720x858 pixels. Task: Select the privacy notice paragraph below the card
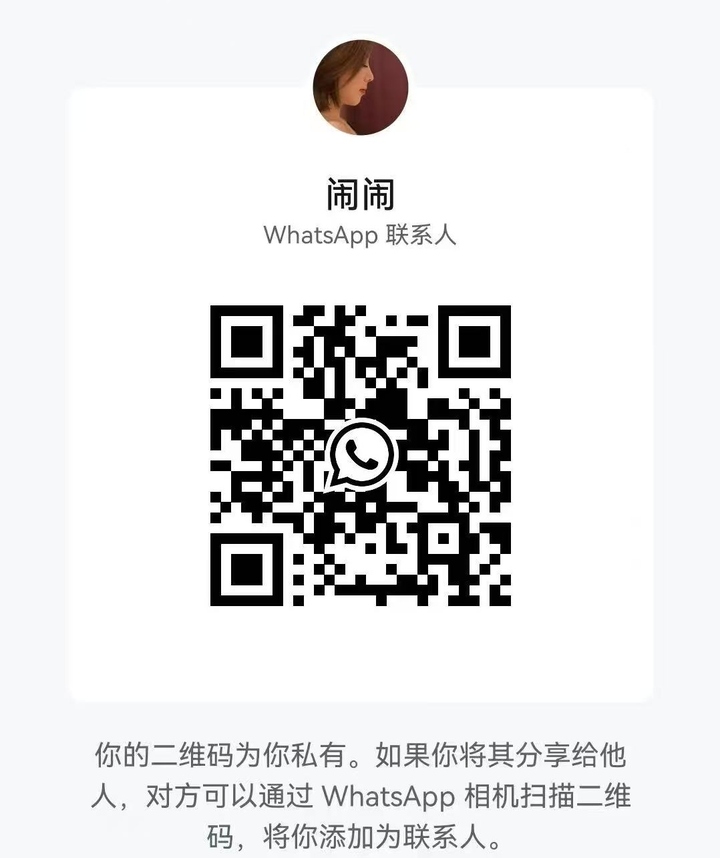click(360, 792)
